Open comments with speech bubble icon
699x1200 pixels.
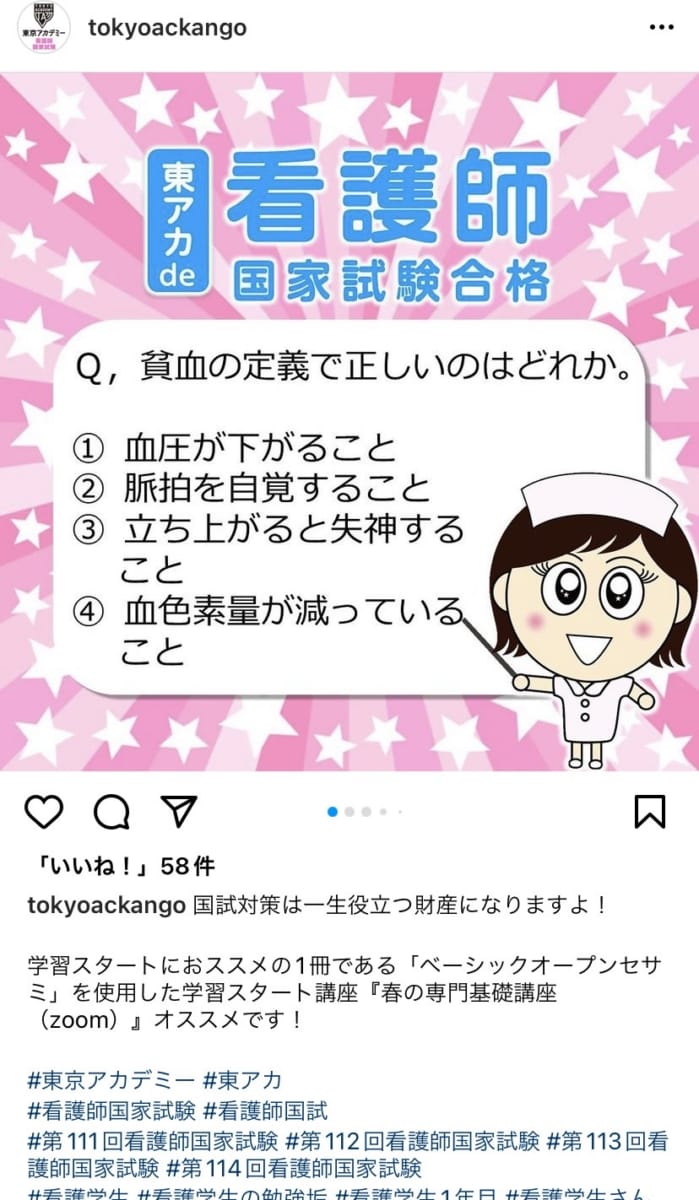(x=111, y=811)
